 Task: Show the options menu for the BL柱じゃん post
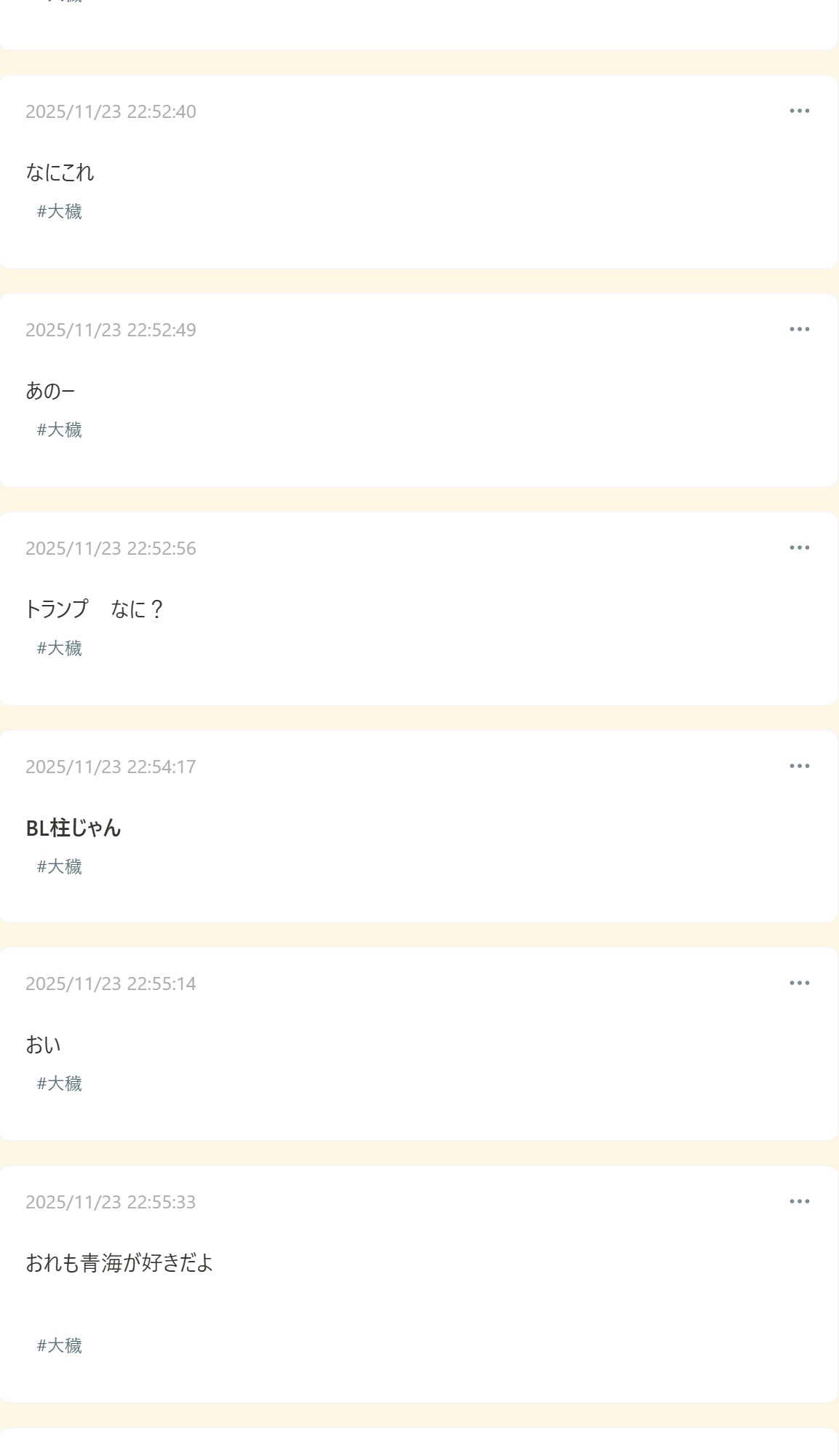(799, 766)
